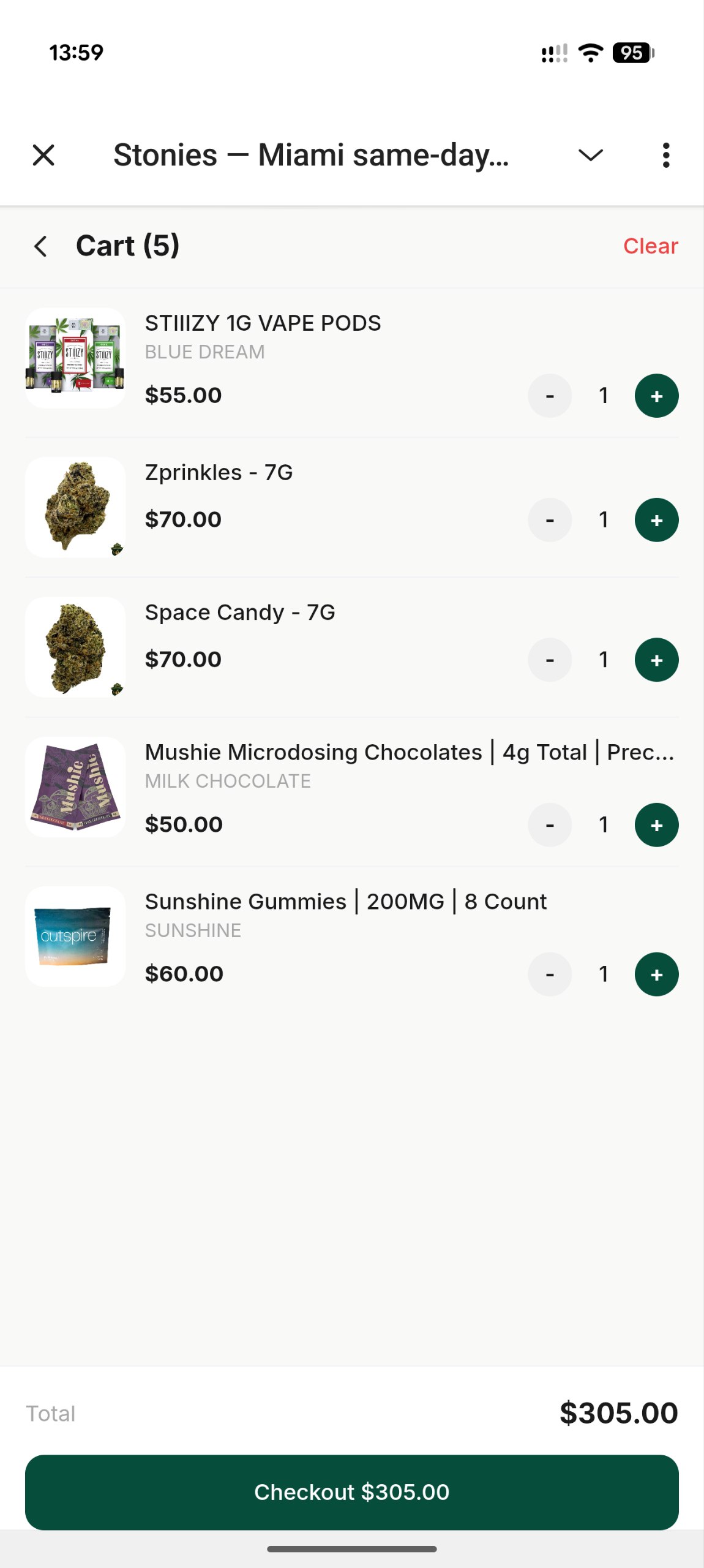Increase quantity of STIIIZY 1G Vape Pods
704x1568 pixels.
pos(656,396)
